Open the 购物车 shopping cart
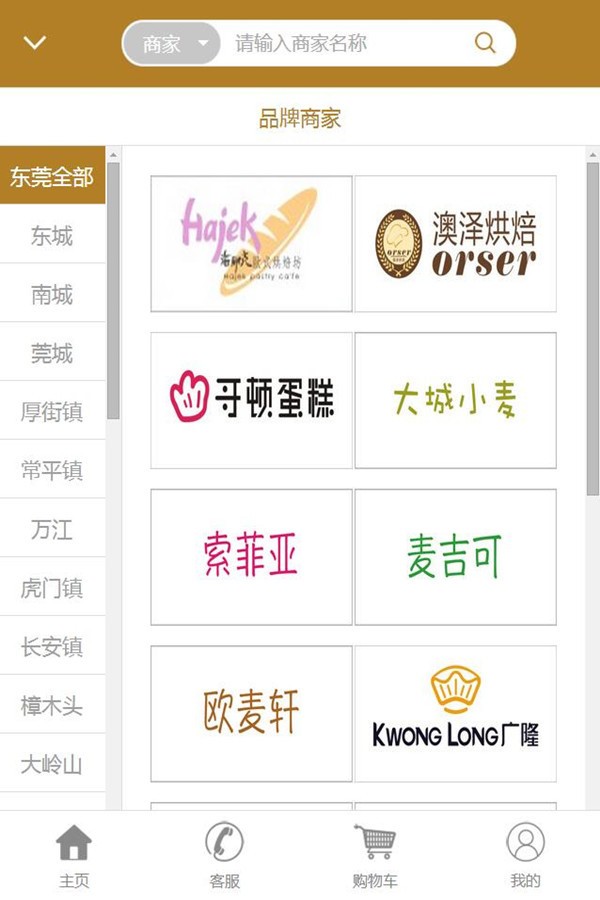The image size is (600, 900). click(375, 855)
